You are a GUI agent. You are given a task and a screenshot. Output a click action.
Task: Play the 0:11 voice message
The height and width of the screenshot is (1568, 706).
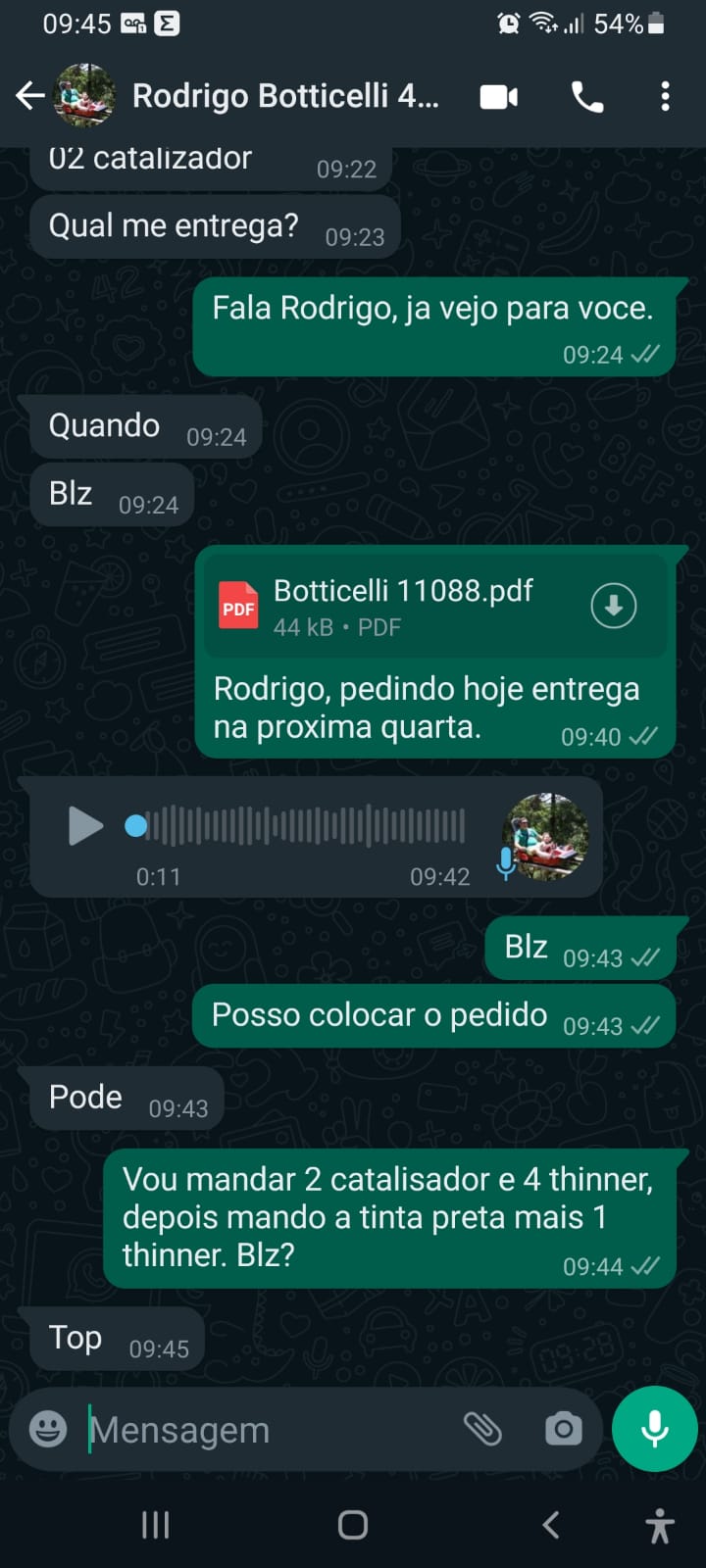tap(85, 826)
